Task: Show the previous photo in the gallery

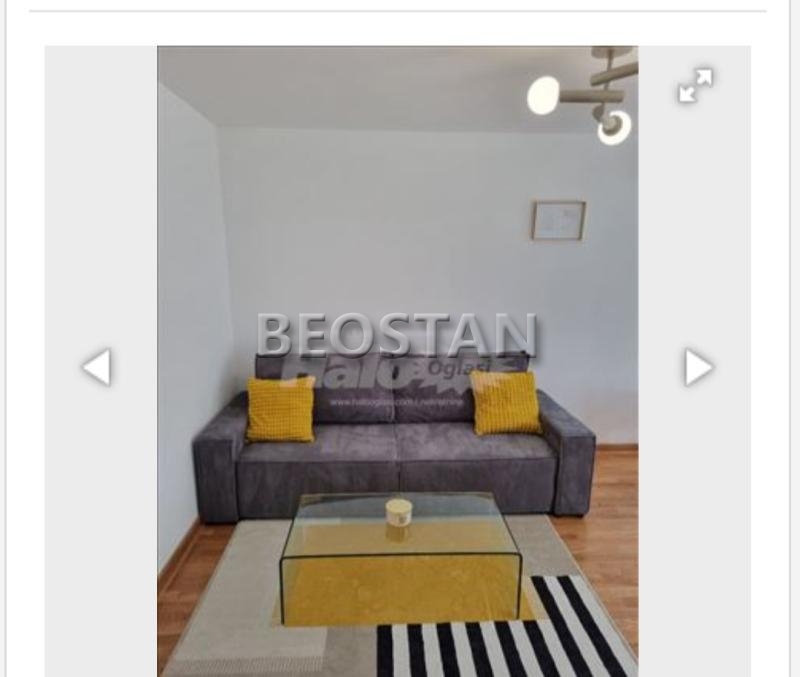Action: (96, 367)
